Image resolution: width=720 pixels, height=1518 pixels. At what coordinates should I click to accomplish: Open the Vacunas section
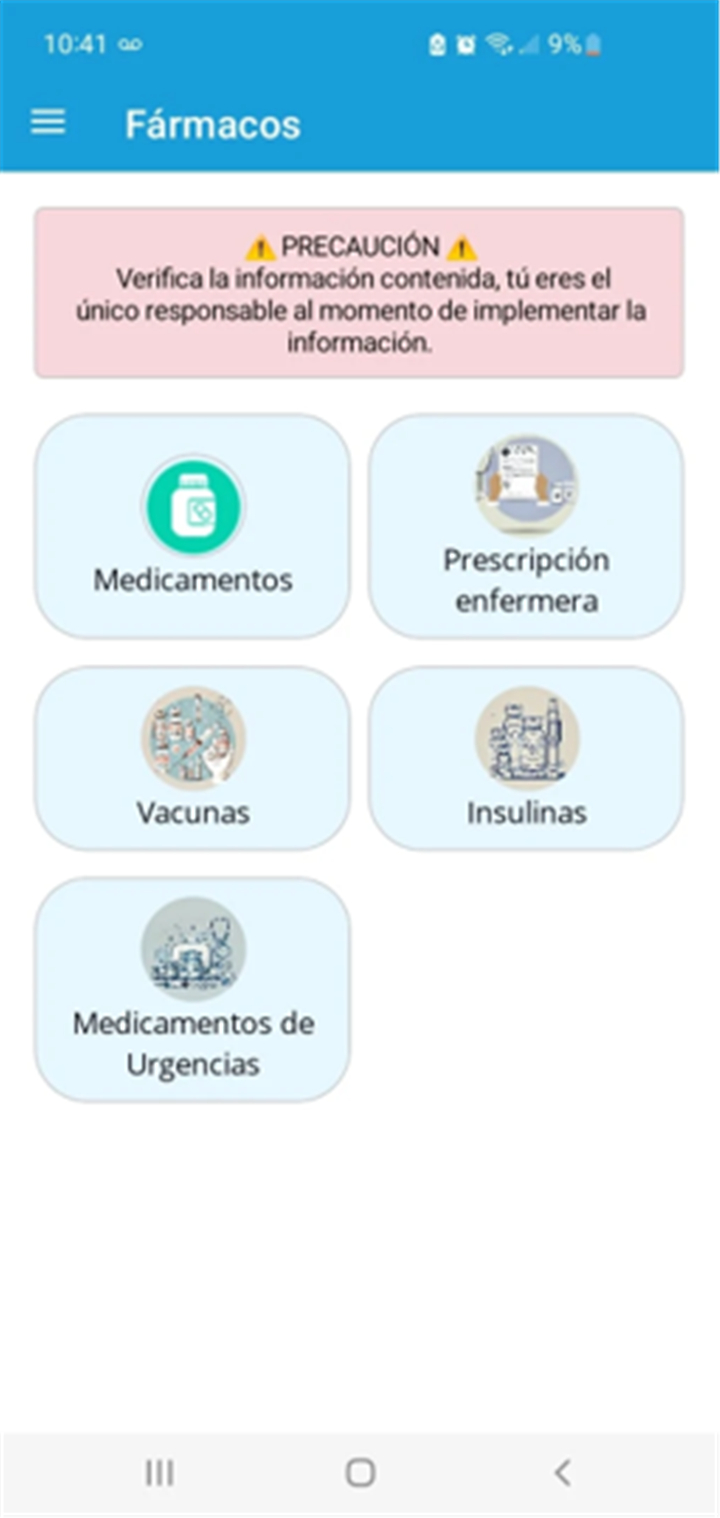(193, 758)
